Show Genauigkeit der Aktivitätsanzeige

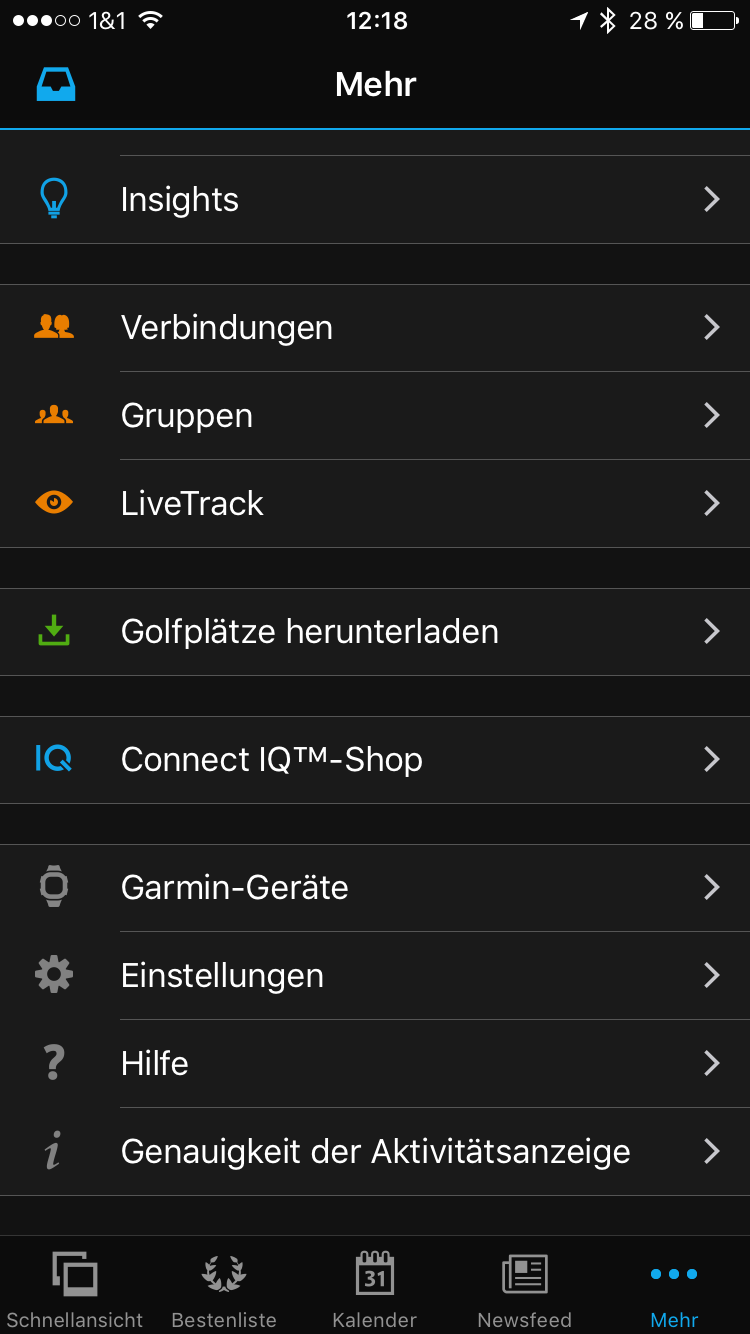point(375,1152)
